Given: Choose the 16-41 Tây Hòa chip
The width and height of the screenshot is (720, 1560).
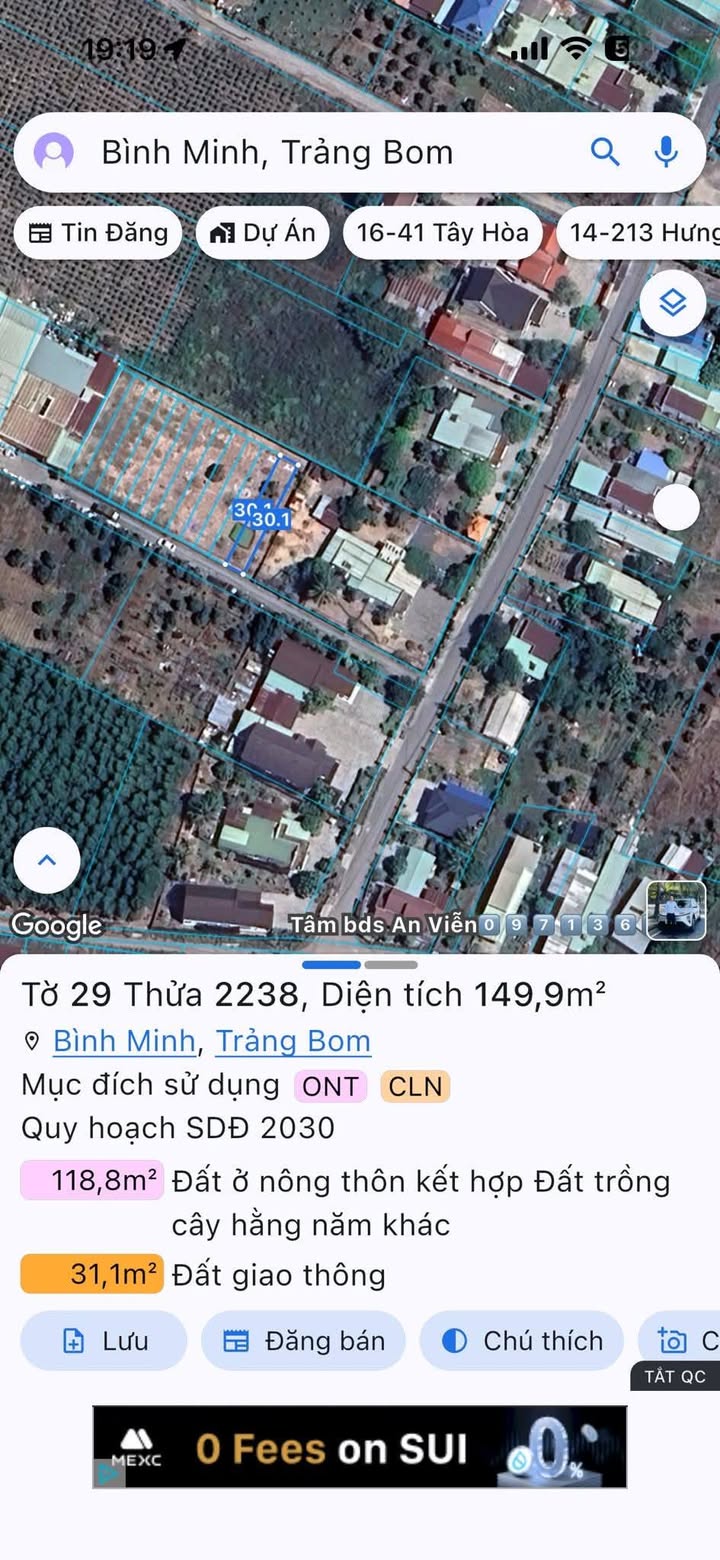Looking at the screenshot, I should point(442,233).
